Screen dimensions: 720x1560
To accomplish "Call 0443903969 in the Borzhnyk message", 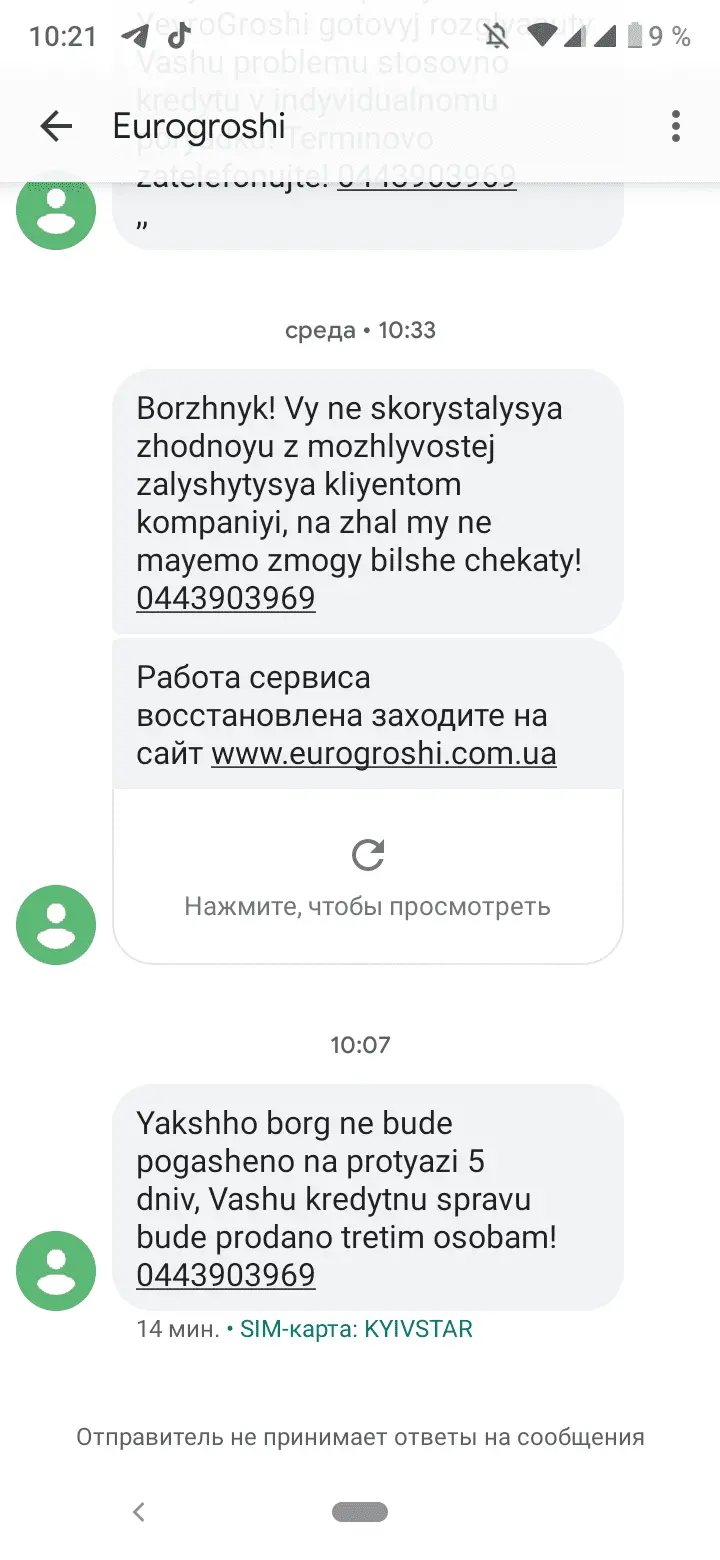I will (226, 599).
